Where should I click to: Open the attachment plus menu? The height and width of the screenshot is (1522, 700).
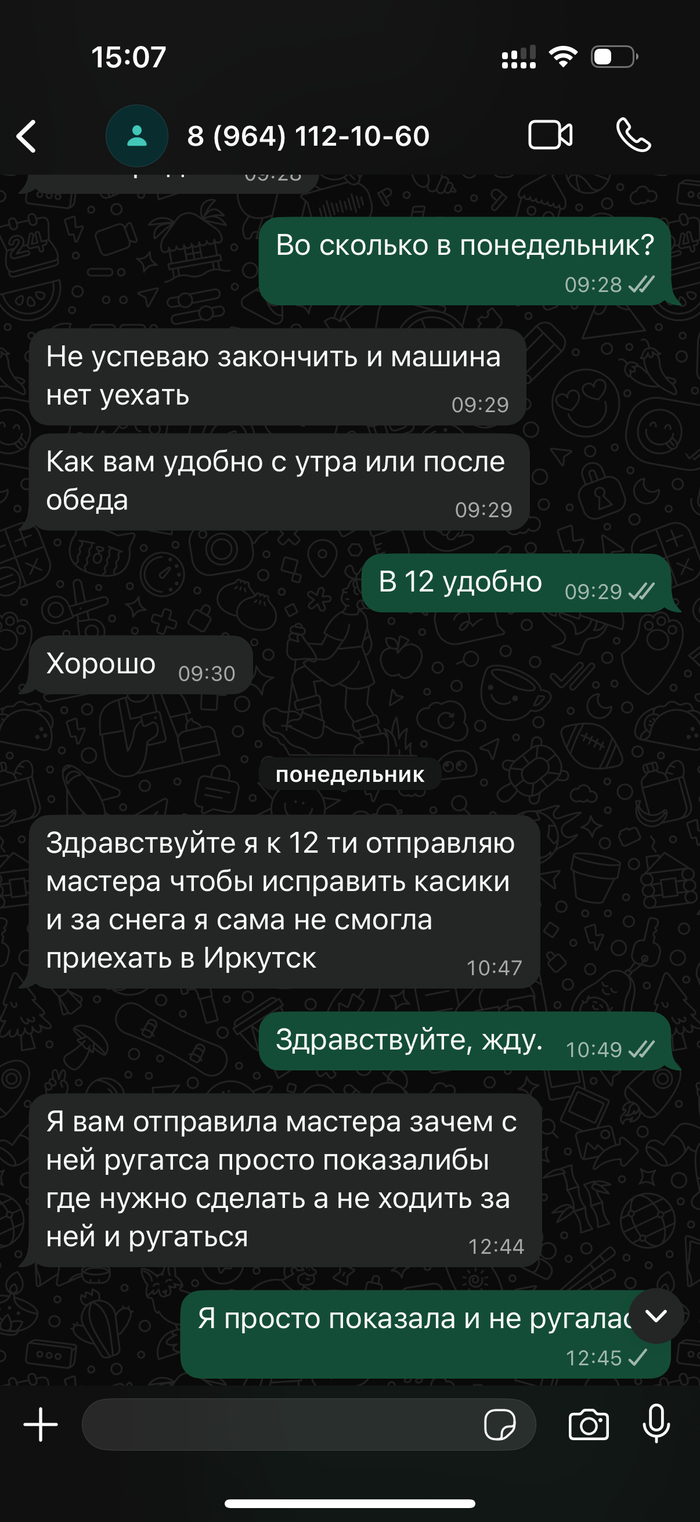coord(41,1425)
